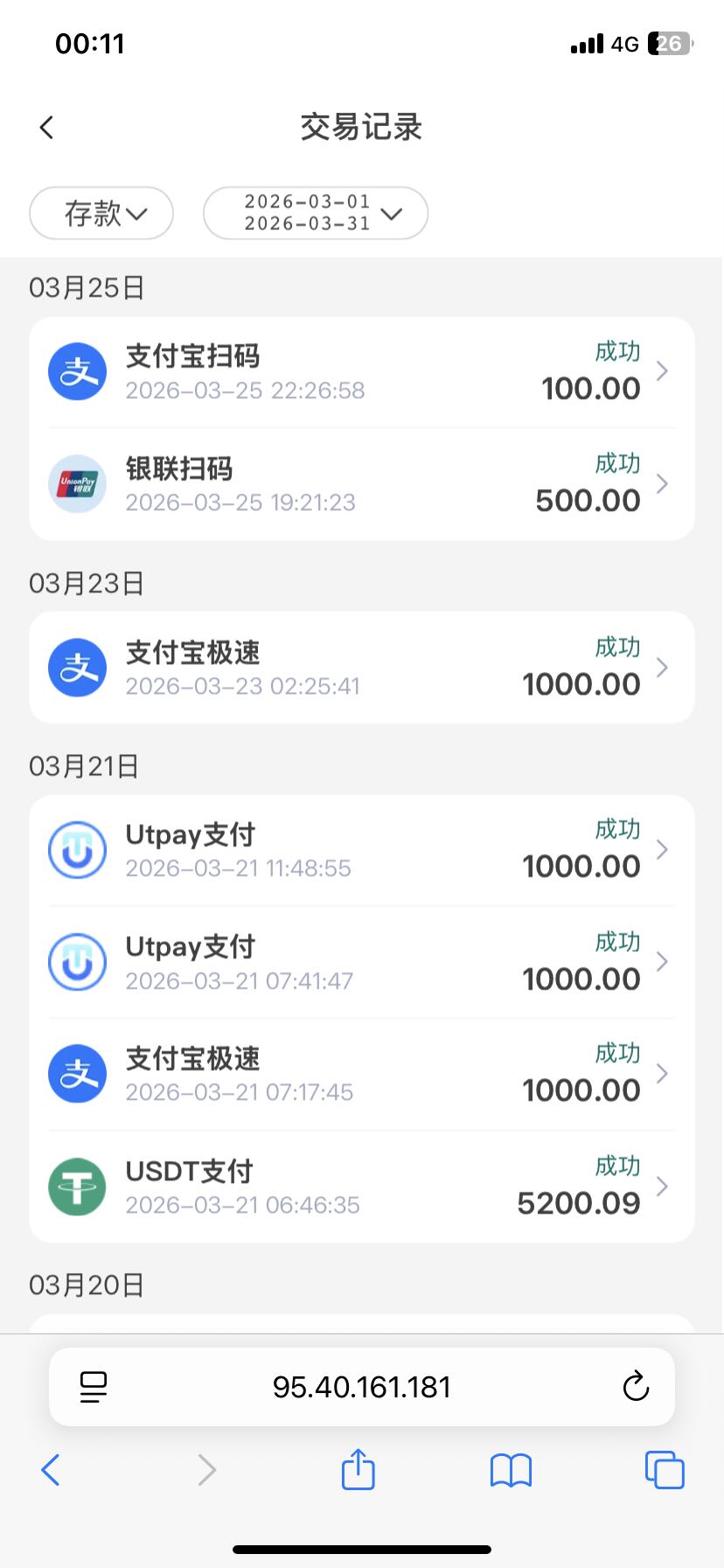Go back from the 交易记录 page
Viewport: 724px width, 1568px height.
pos(47,128)
